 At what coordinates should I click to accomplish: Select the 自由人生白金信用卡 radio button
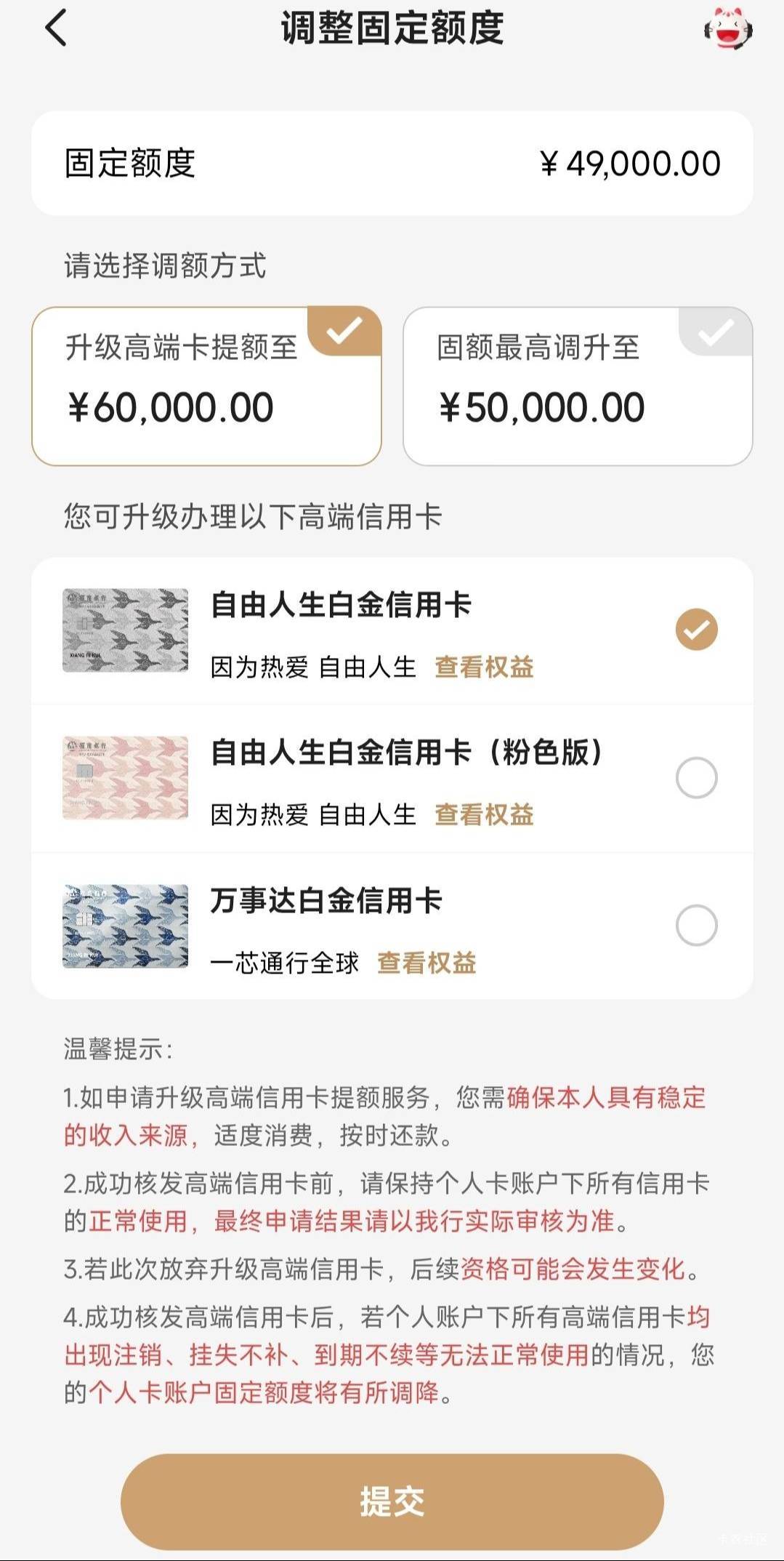tap(696, 630)
